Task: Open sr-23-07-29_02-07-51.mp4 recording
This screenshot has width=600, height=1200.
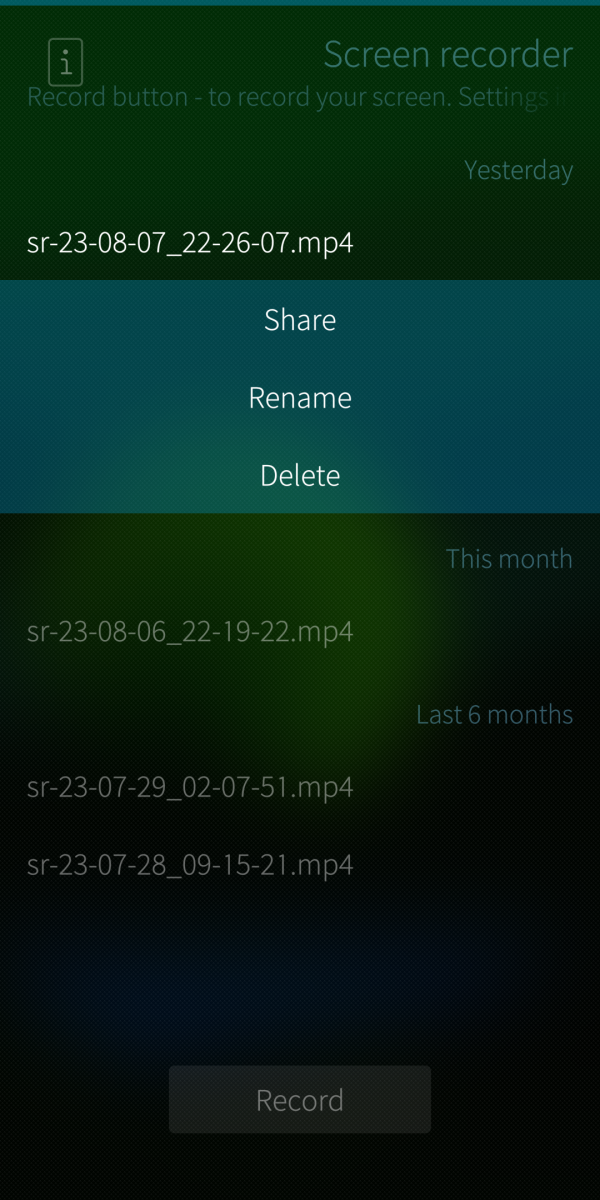Action: (x=190, y=787)
